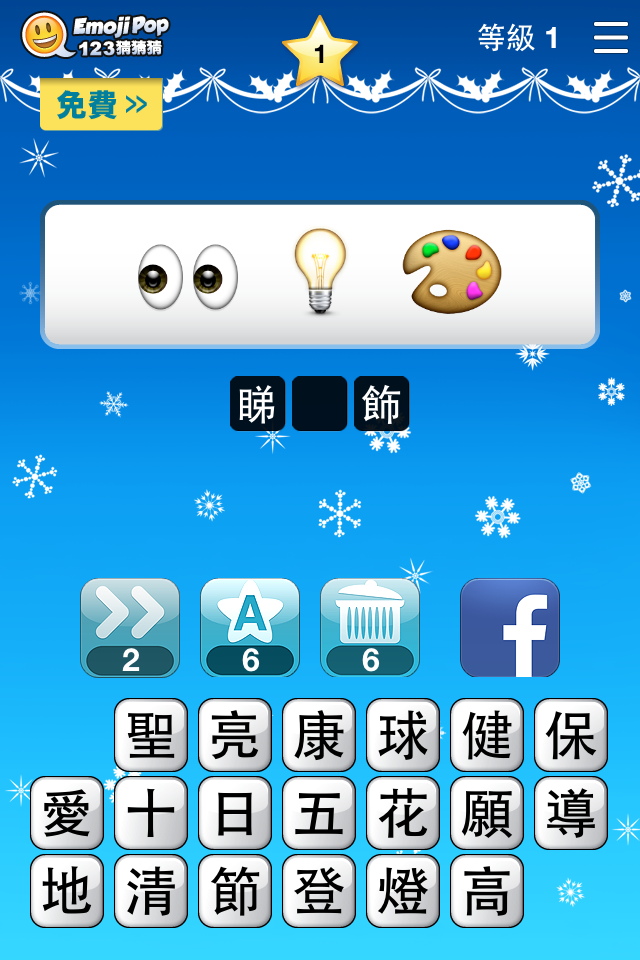This screenshot has width=640, height=960.
Task: Choose the 愛 character tile
Action: pos(67,813)
